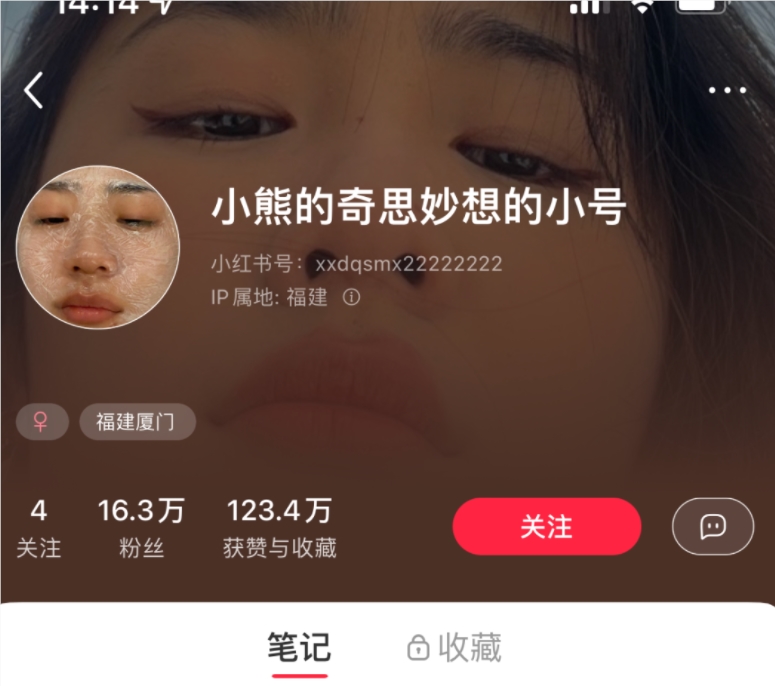Open the profile avatar picture
Image resolution: width=775 pixels, height=686 pixels.
98,248
